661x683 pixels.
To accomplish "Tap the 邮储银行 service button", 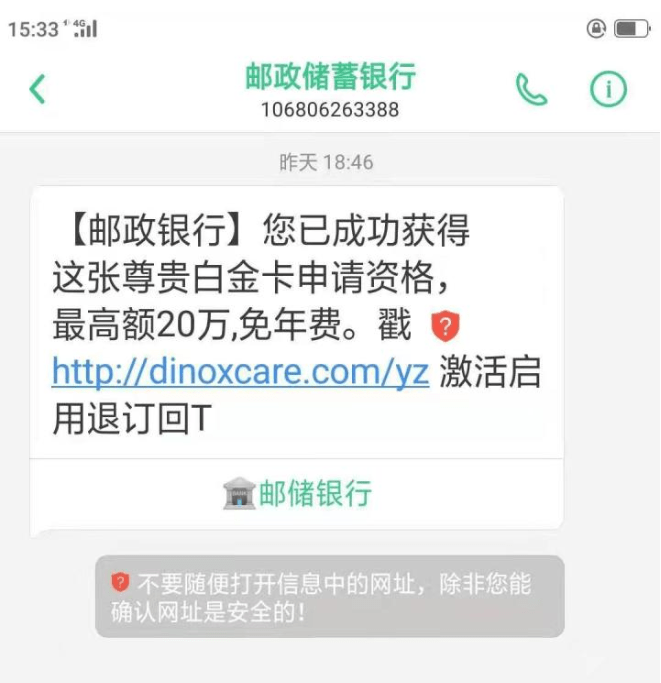I will [x=297, y=493].
